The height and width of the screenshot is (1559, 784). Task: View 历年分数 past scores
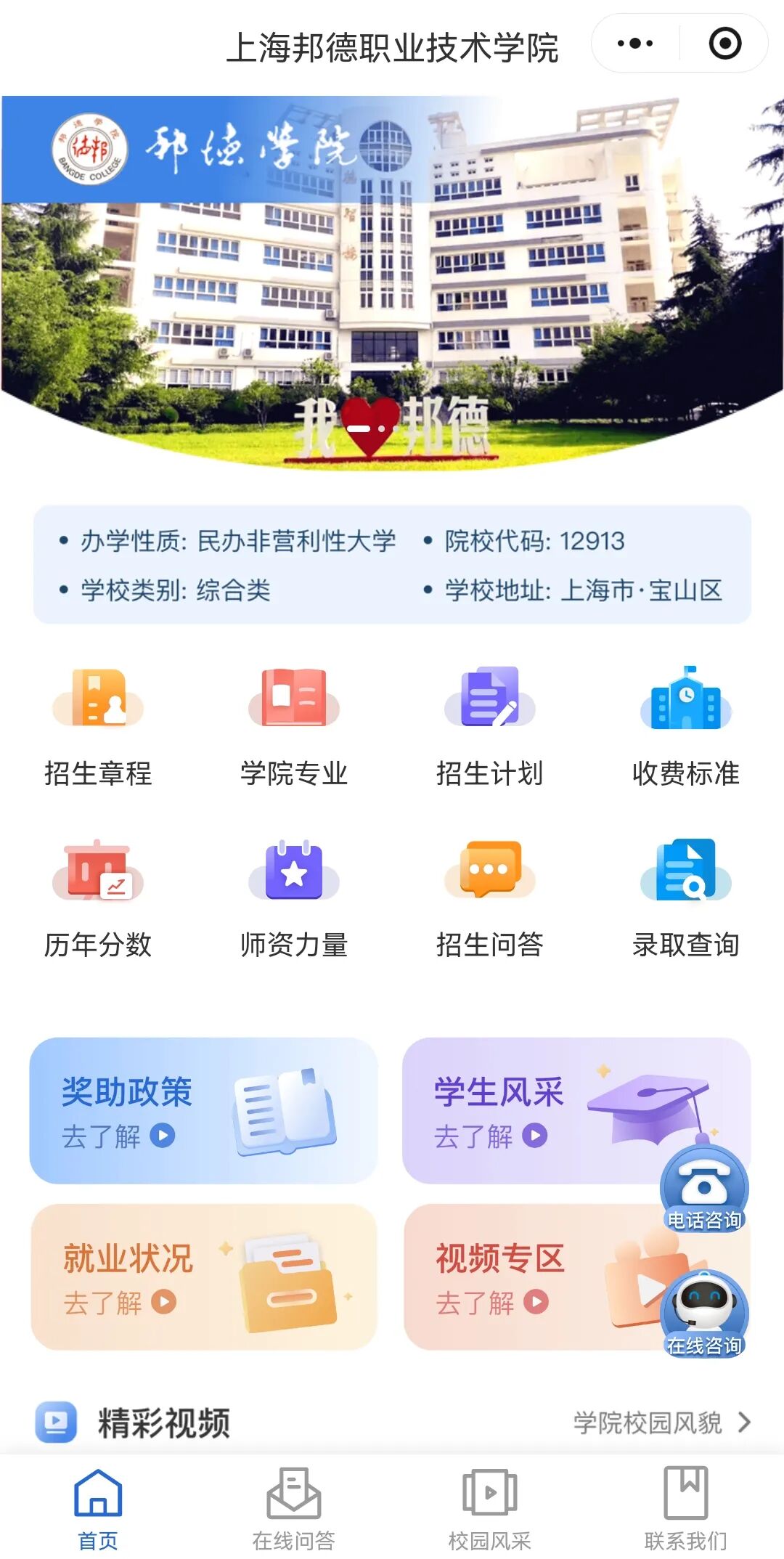tap(98, 897)
